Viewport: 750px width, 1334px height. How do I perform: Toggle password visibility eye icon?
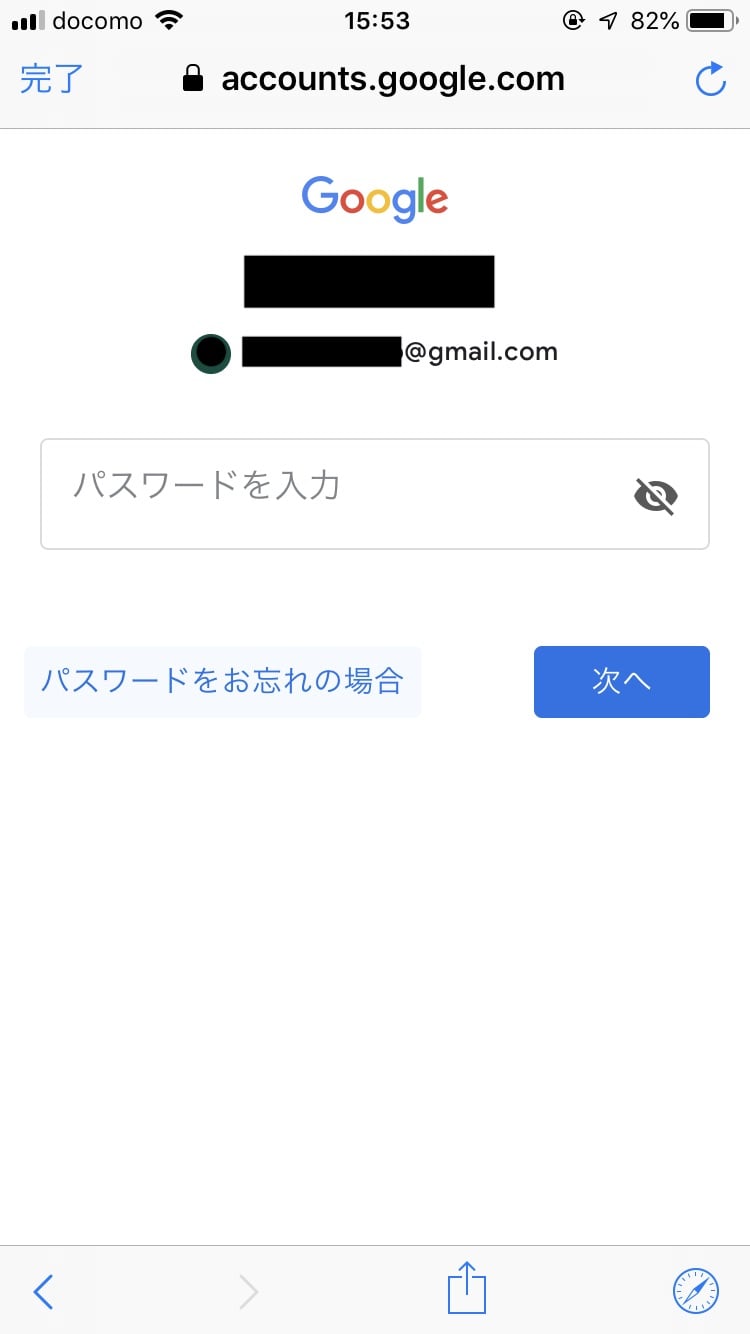pyautogui.click(x=656, y=495)
